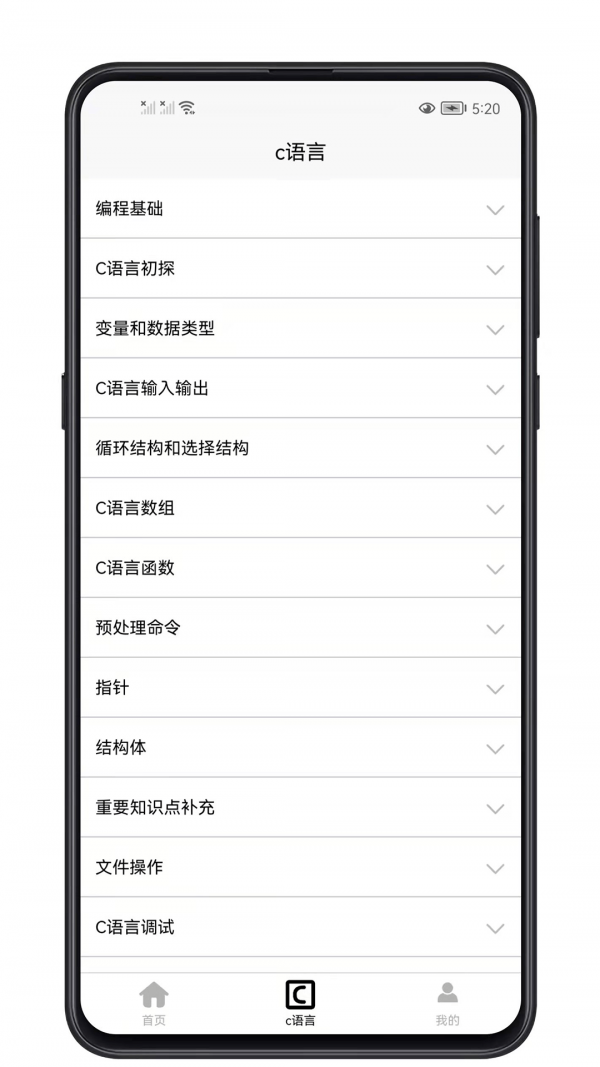Expand 重要知识点补充 row
This screenshot has width=600, height=1067.
(300, 808)
